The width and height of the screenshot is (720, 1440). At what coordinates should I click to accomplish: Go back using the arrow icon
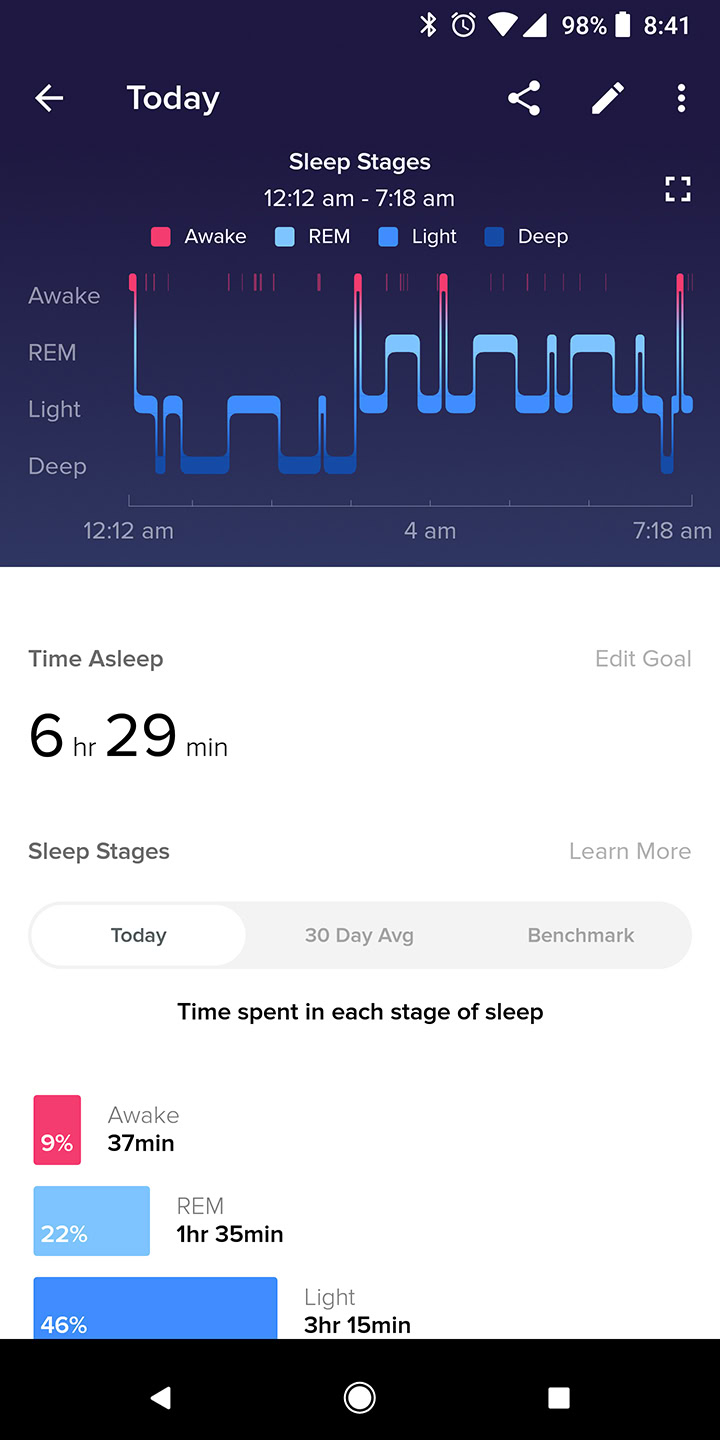(49, 98)
